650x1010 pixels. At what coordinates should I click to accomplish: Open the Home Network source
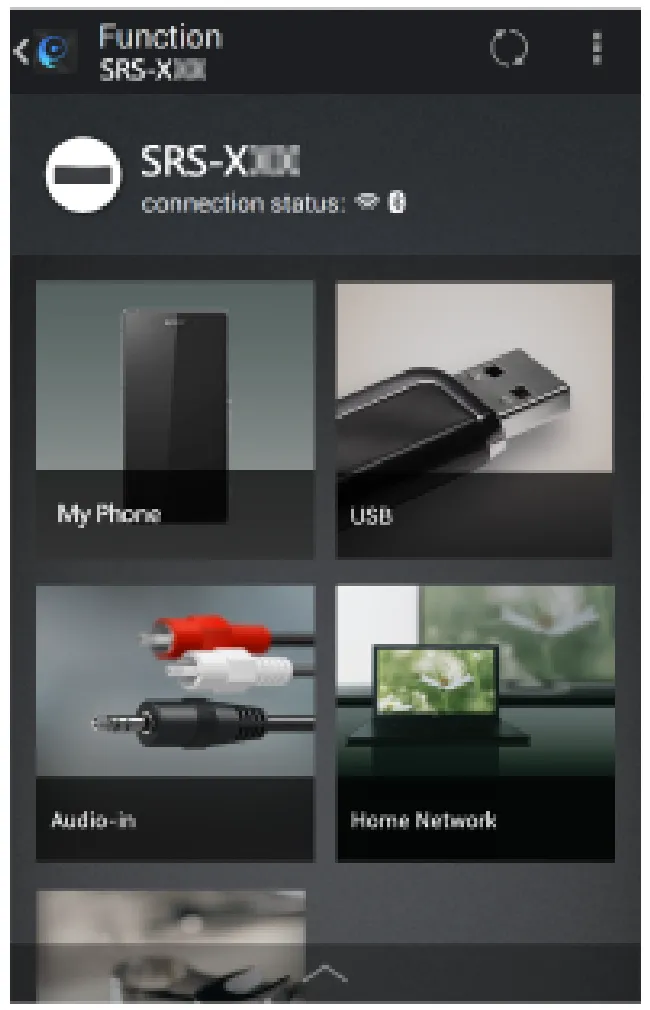(474, 722)
